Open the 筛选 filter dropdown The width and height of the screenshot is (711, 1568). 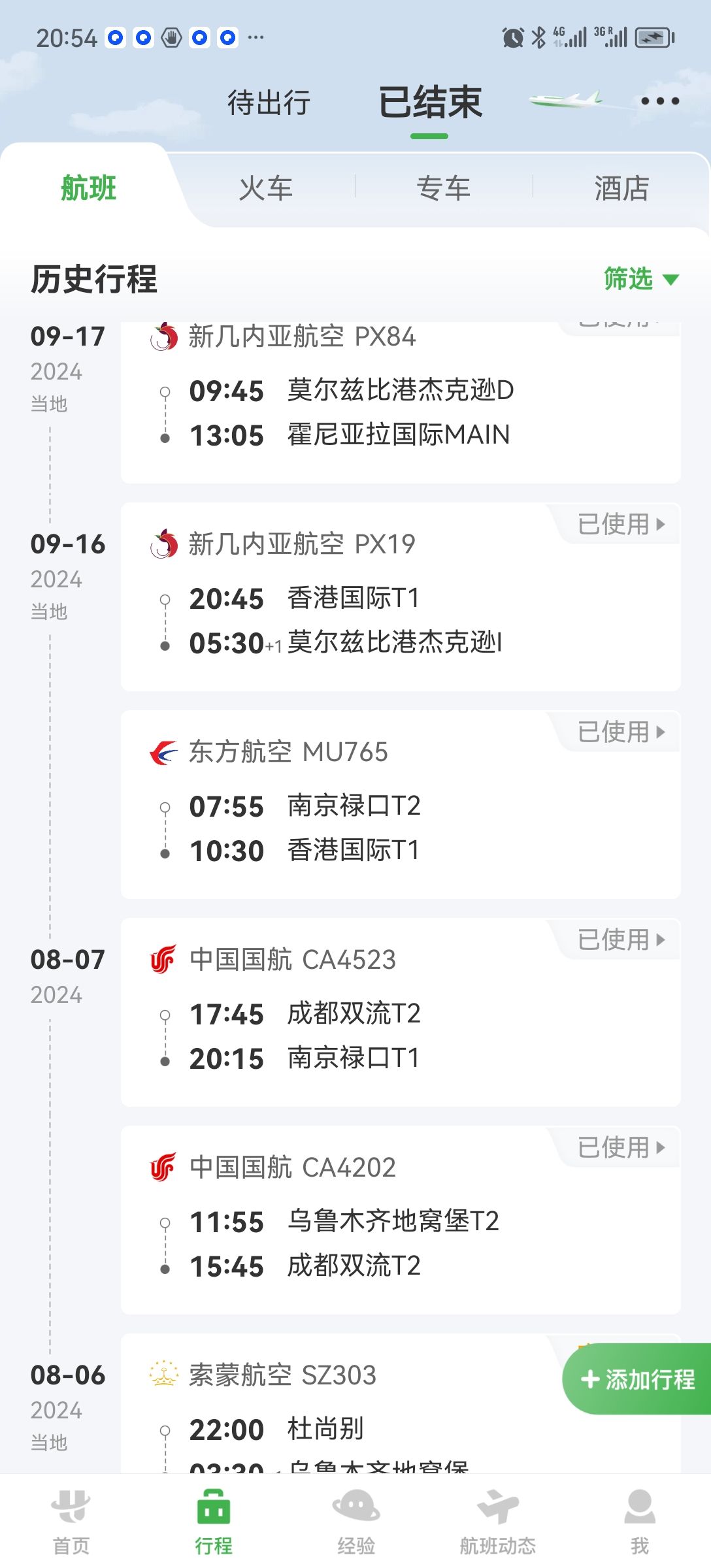641,279
